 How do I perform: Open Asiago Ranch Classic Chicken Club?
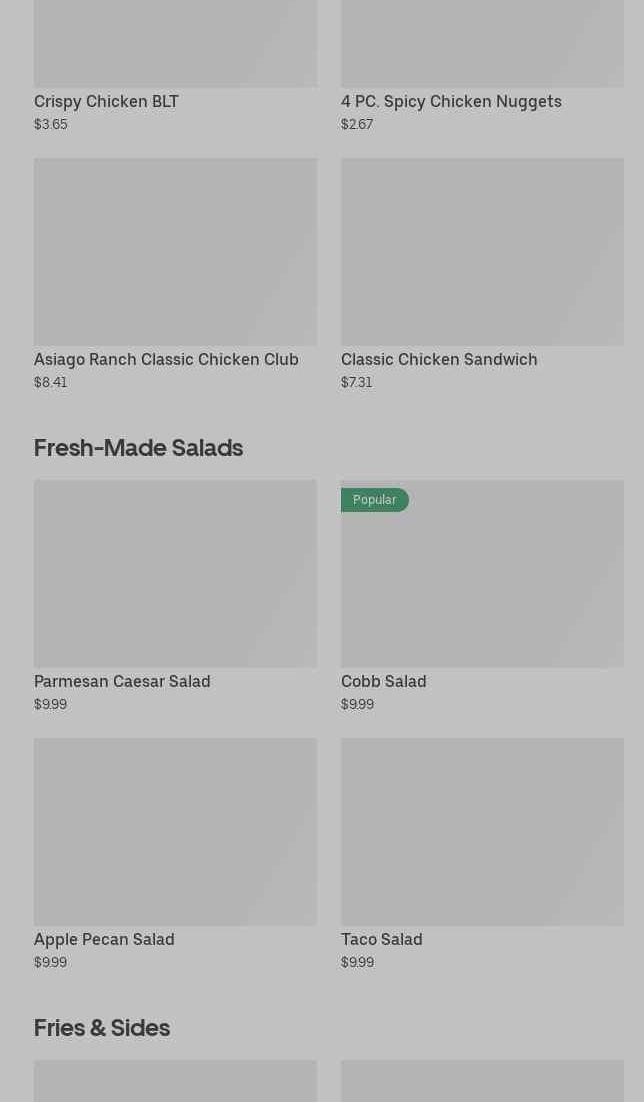coord(175,274)
